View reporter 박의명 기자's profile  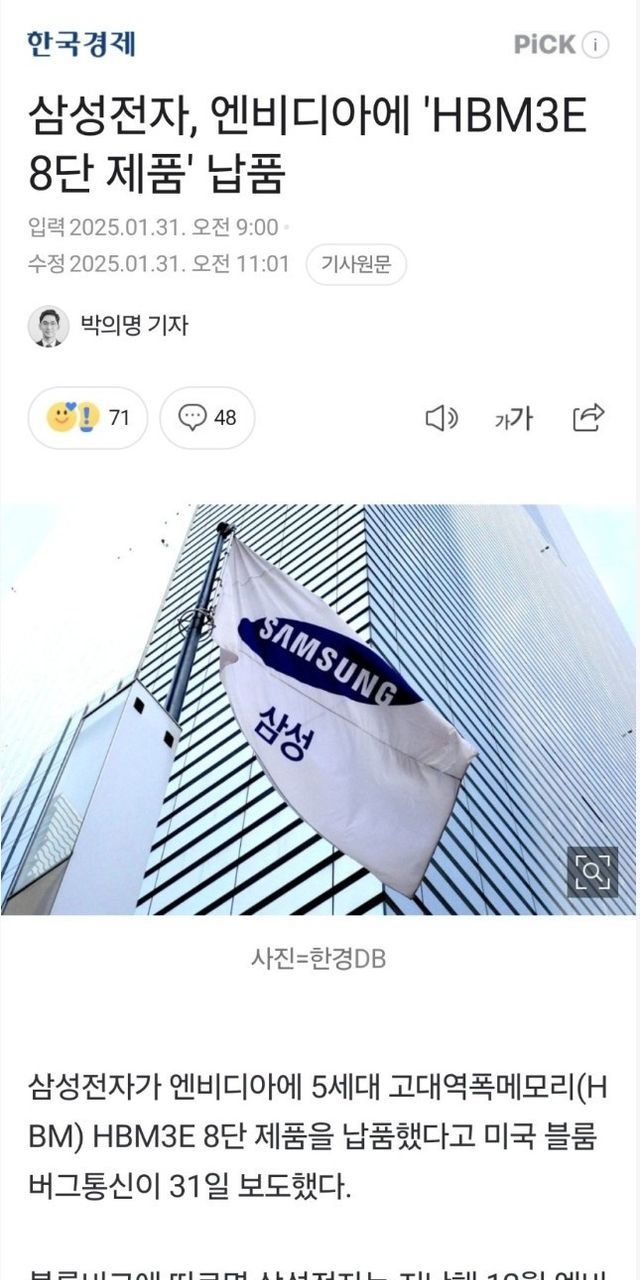[x=108, y=325]
